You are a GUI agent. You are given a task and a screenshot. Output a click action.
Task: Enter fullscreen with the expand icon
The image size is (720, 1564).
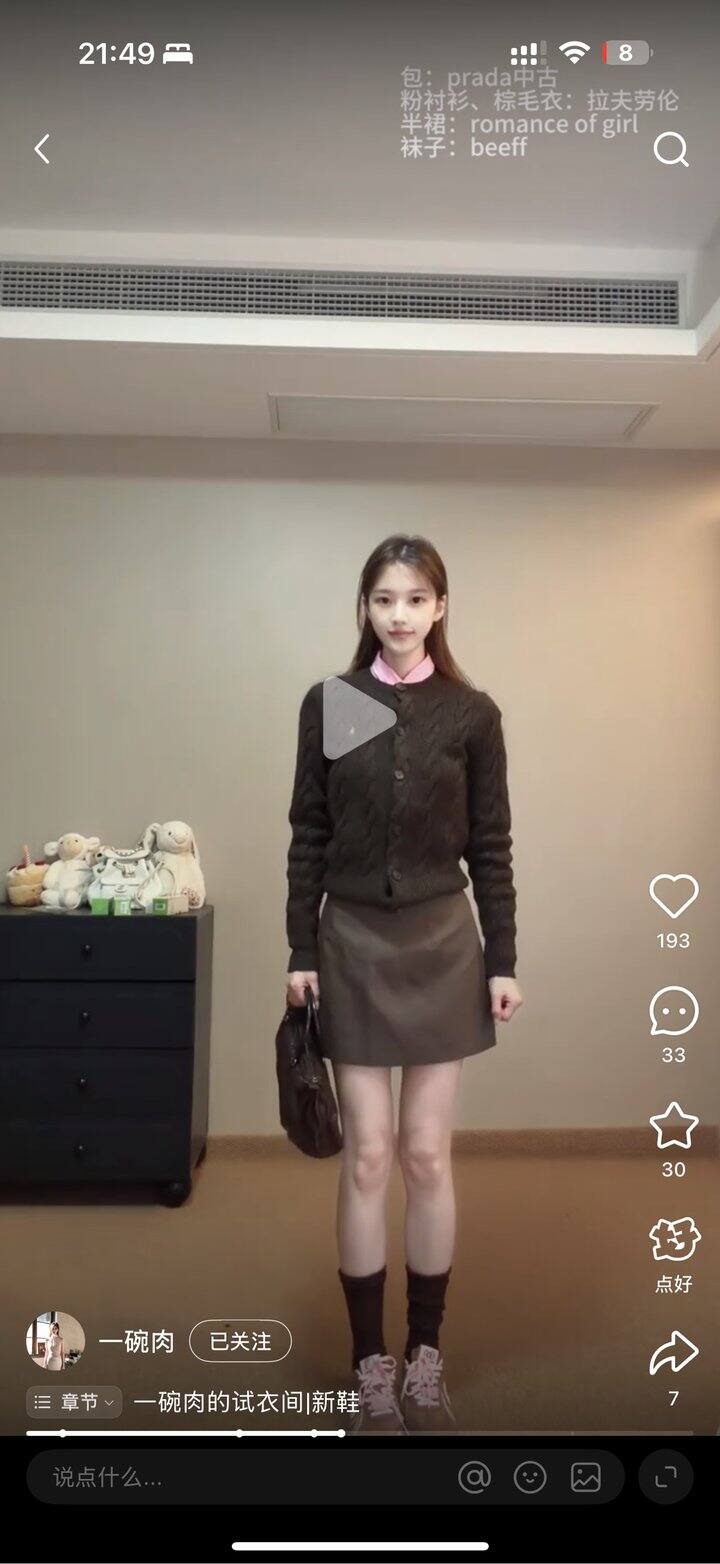pos(665,1477)
